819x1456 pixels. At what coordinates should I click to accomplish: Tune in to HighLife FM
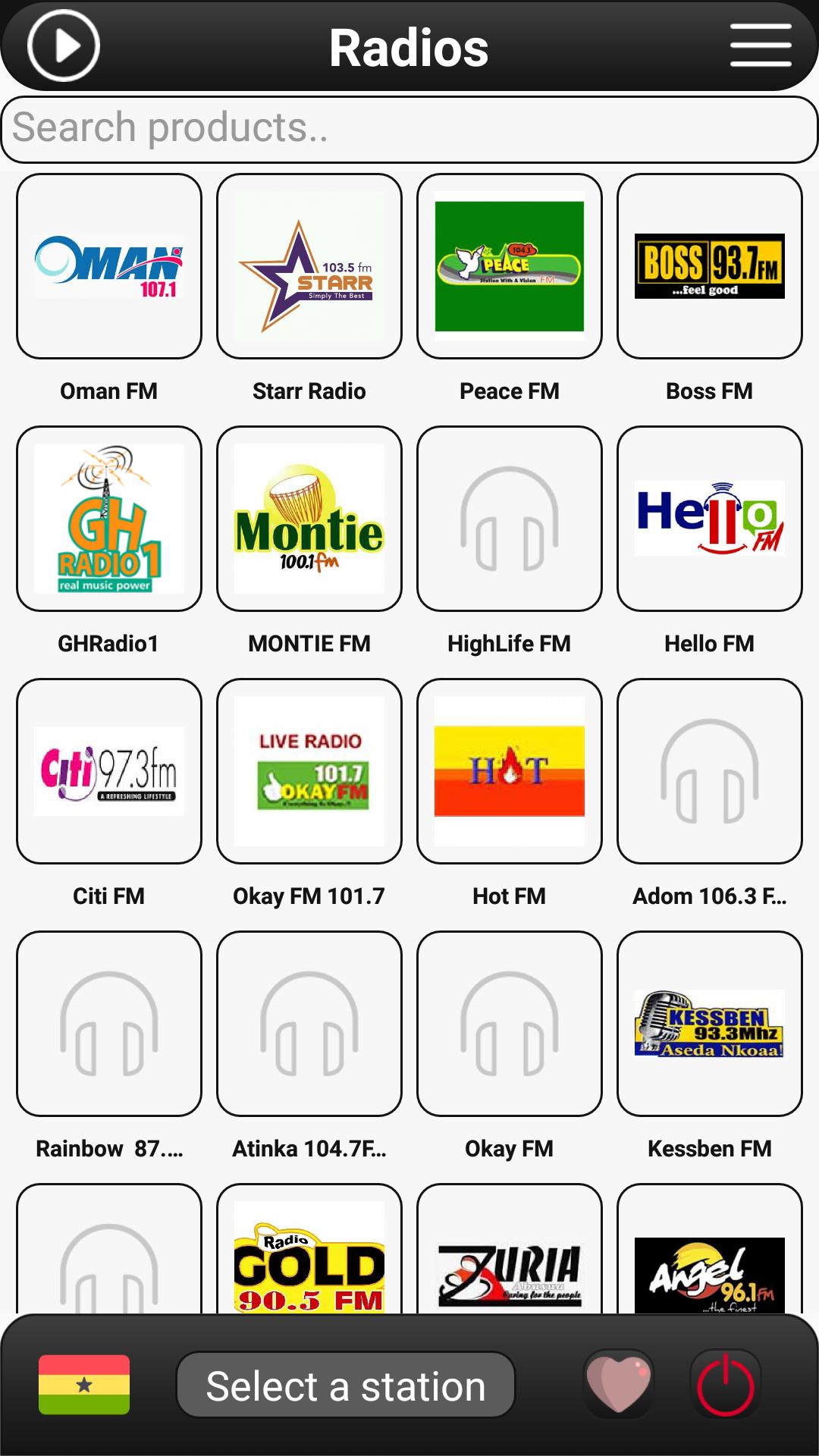(x=510, y=519)
